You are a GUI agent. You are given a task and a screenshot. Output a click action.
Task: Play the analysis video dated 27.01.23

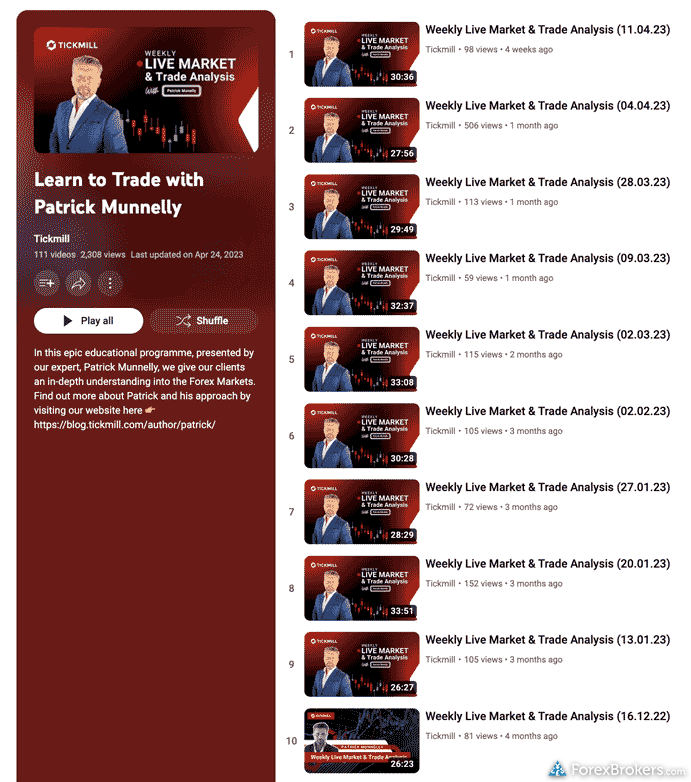[x=547, y=487]
